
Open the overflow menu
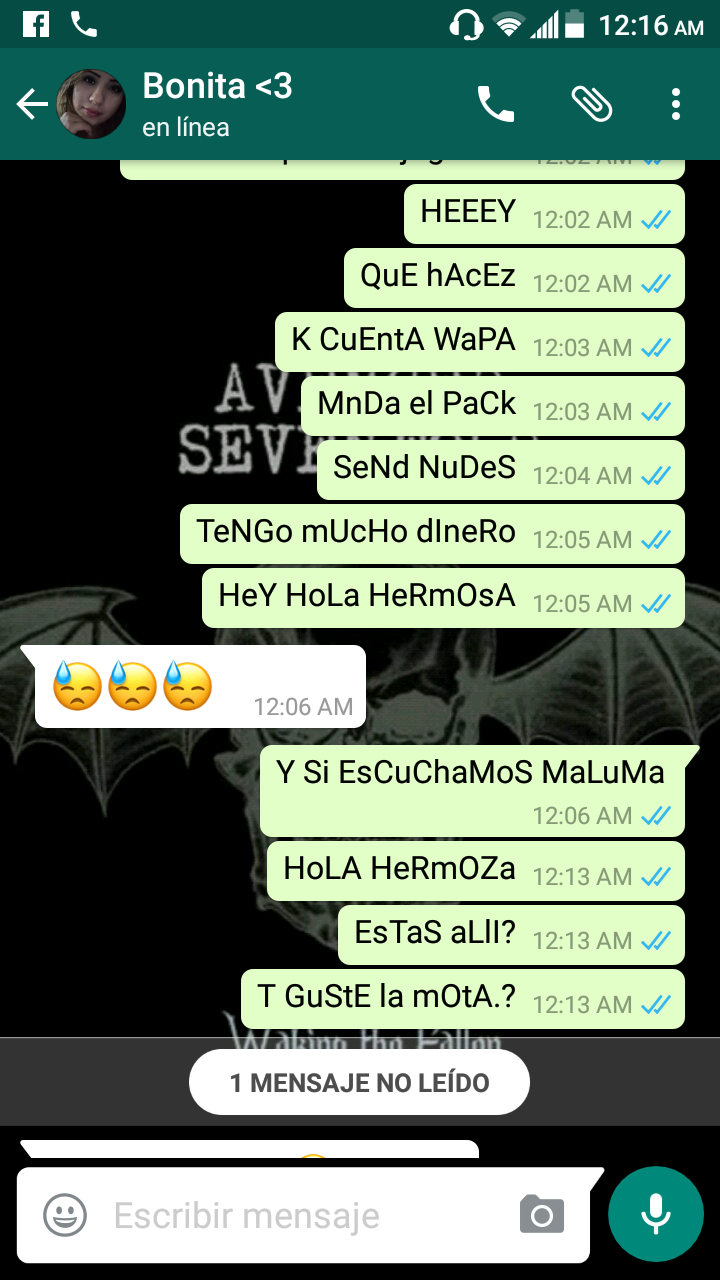[676, 104]
